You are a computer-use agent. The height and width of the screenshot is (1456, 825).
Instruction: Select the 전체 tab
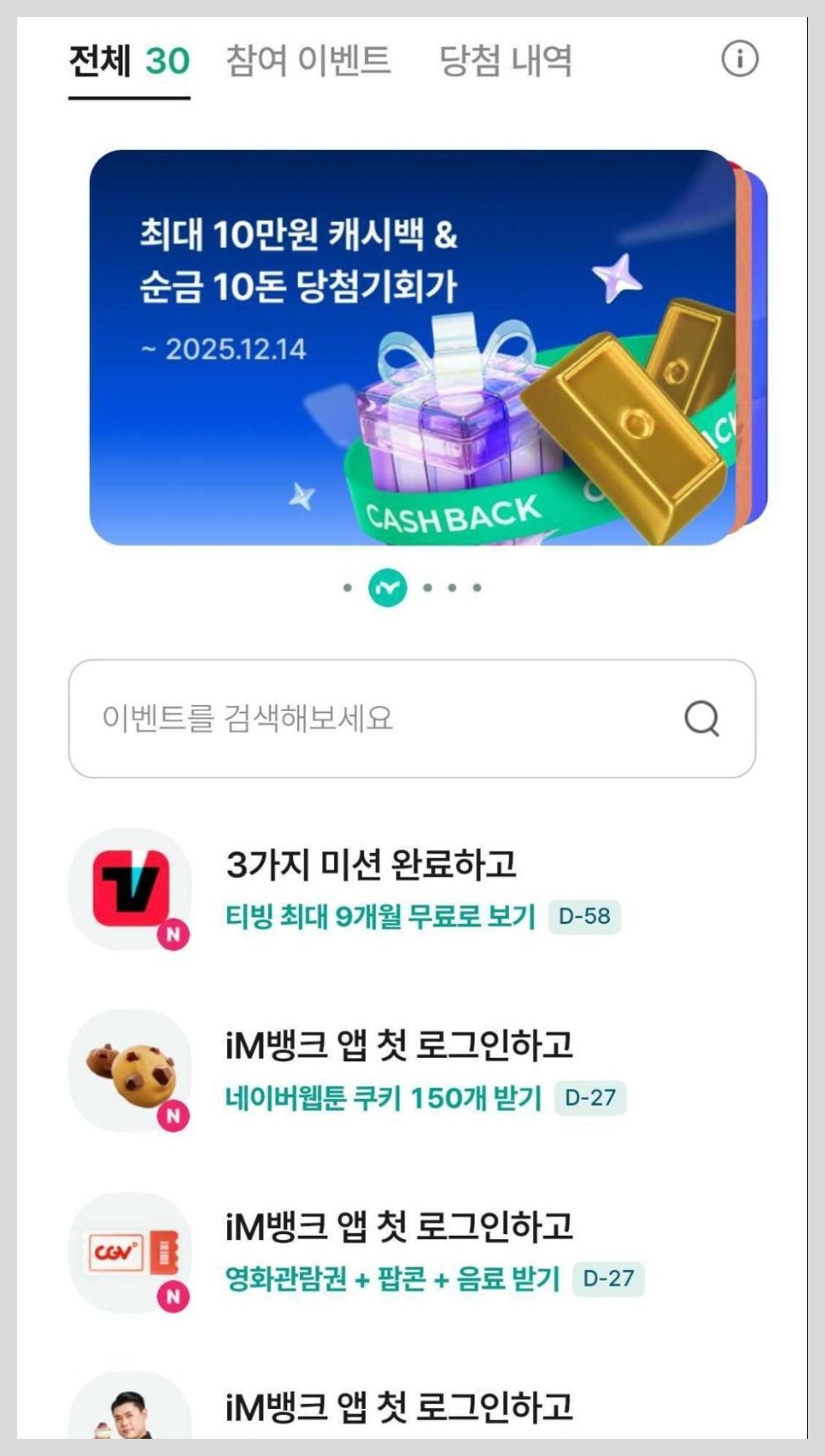(x=129, y=61)
